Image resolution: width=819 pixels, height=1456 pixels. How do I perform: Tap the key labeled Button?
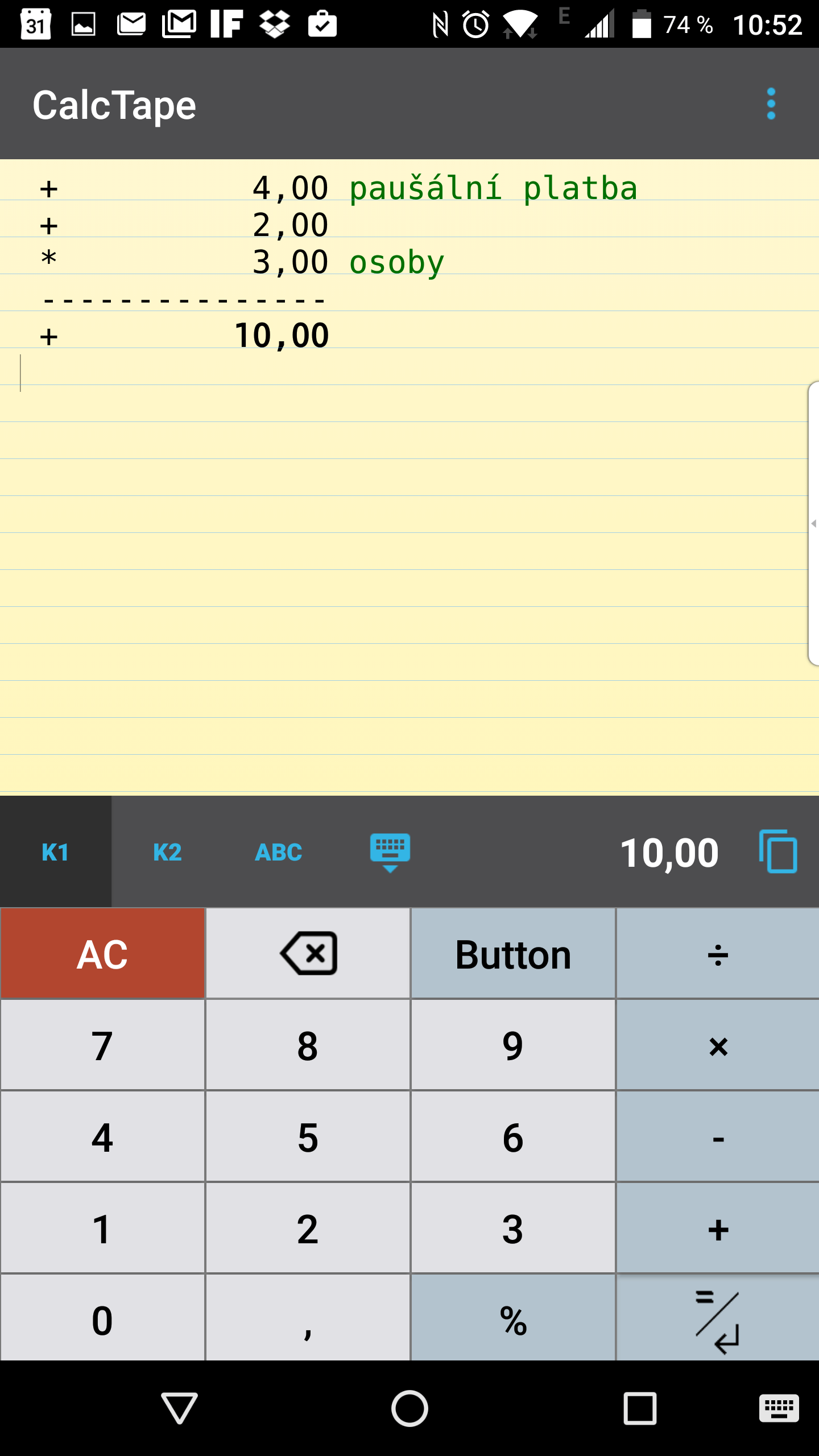pos(513,954)
